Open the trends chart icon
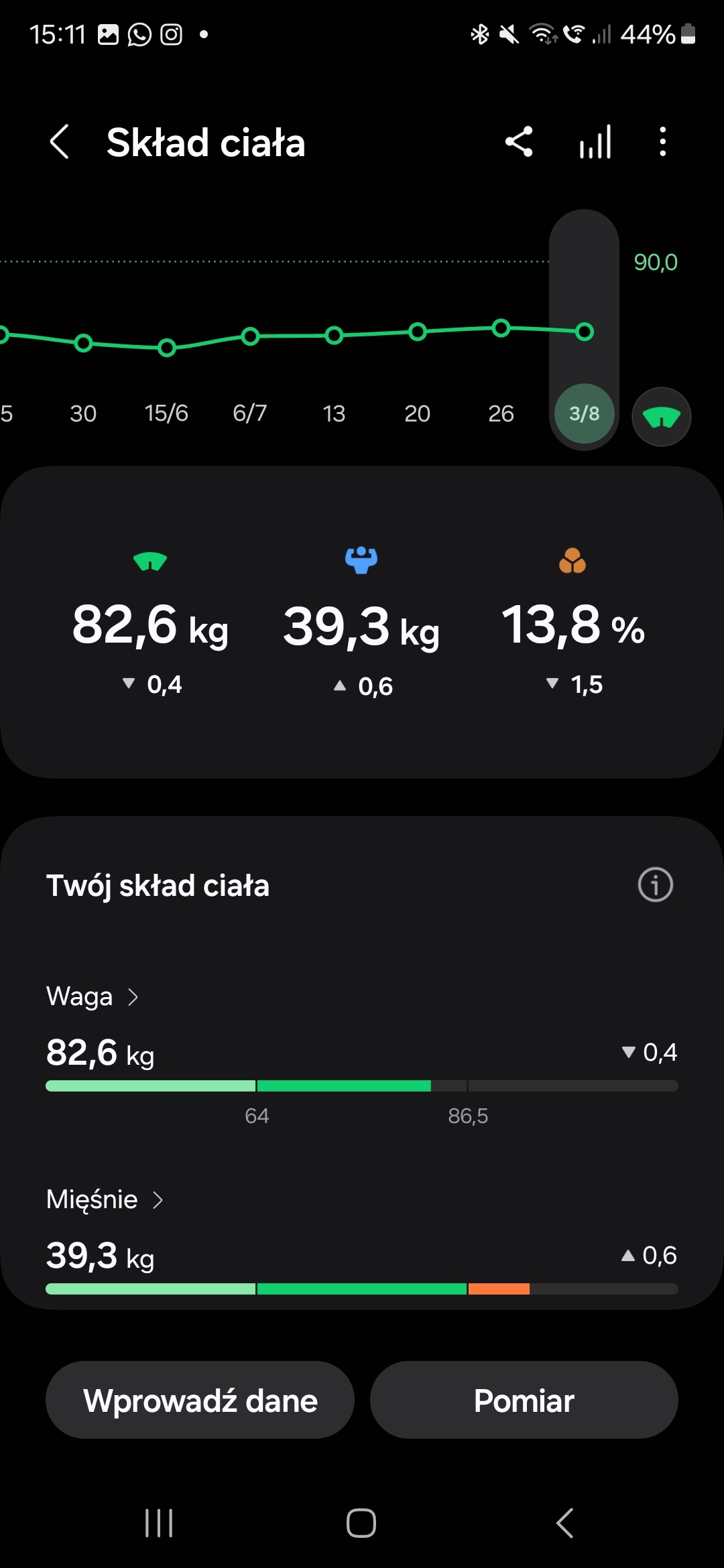The height and width of the screenshot is (1568, 724). click(595, 142)
